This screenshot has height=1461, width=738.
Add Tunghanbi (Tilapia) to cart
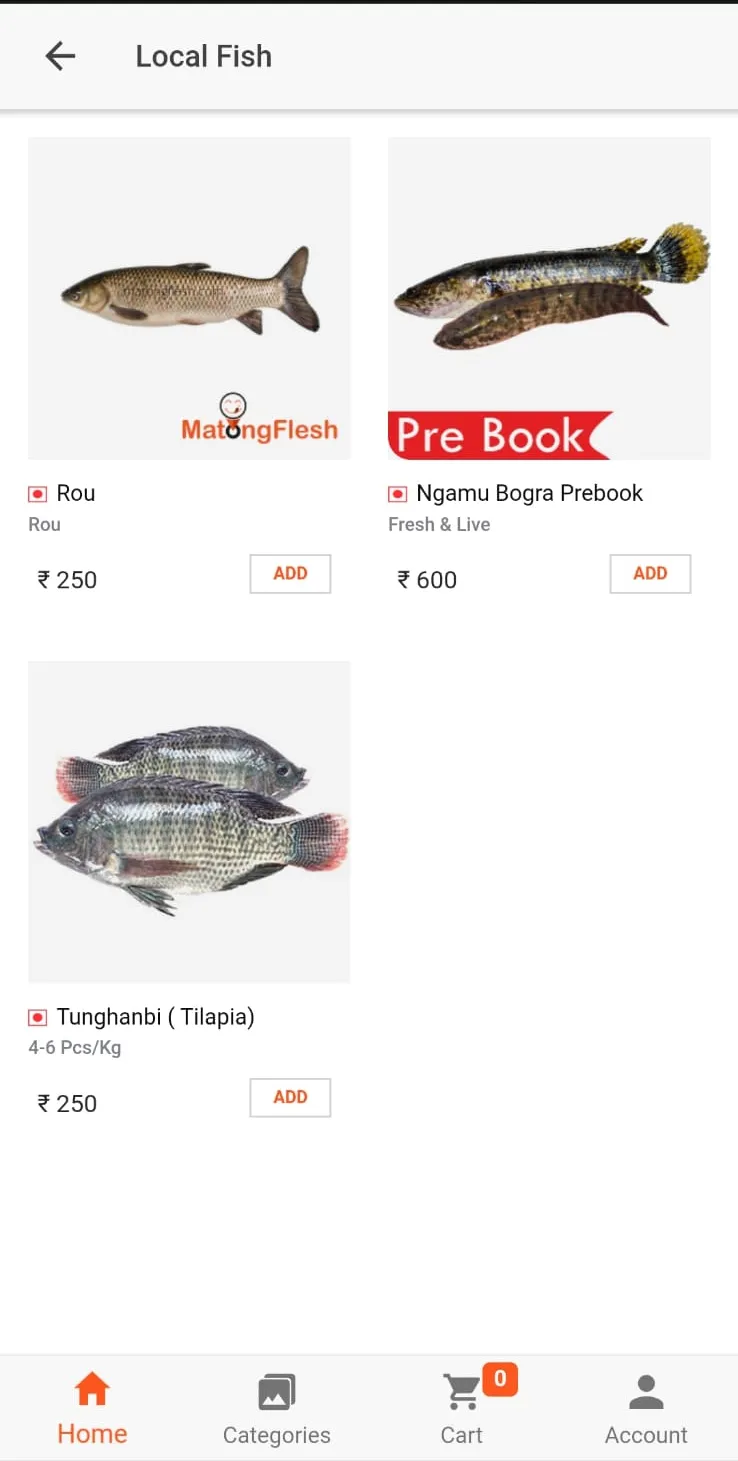[290, 1097]
